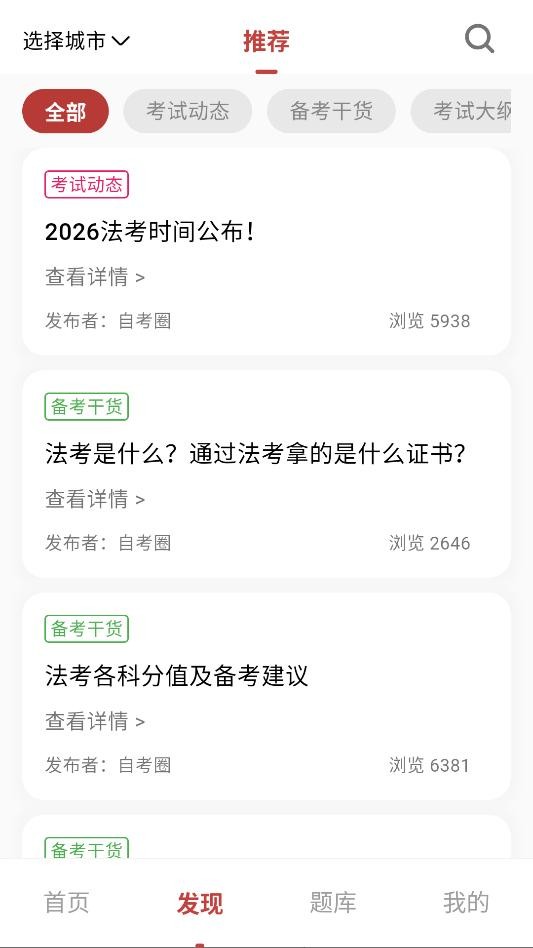Go to the 题库 tab
The height and width of the screenshot is (948, 533).
[x=333, y=903]
